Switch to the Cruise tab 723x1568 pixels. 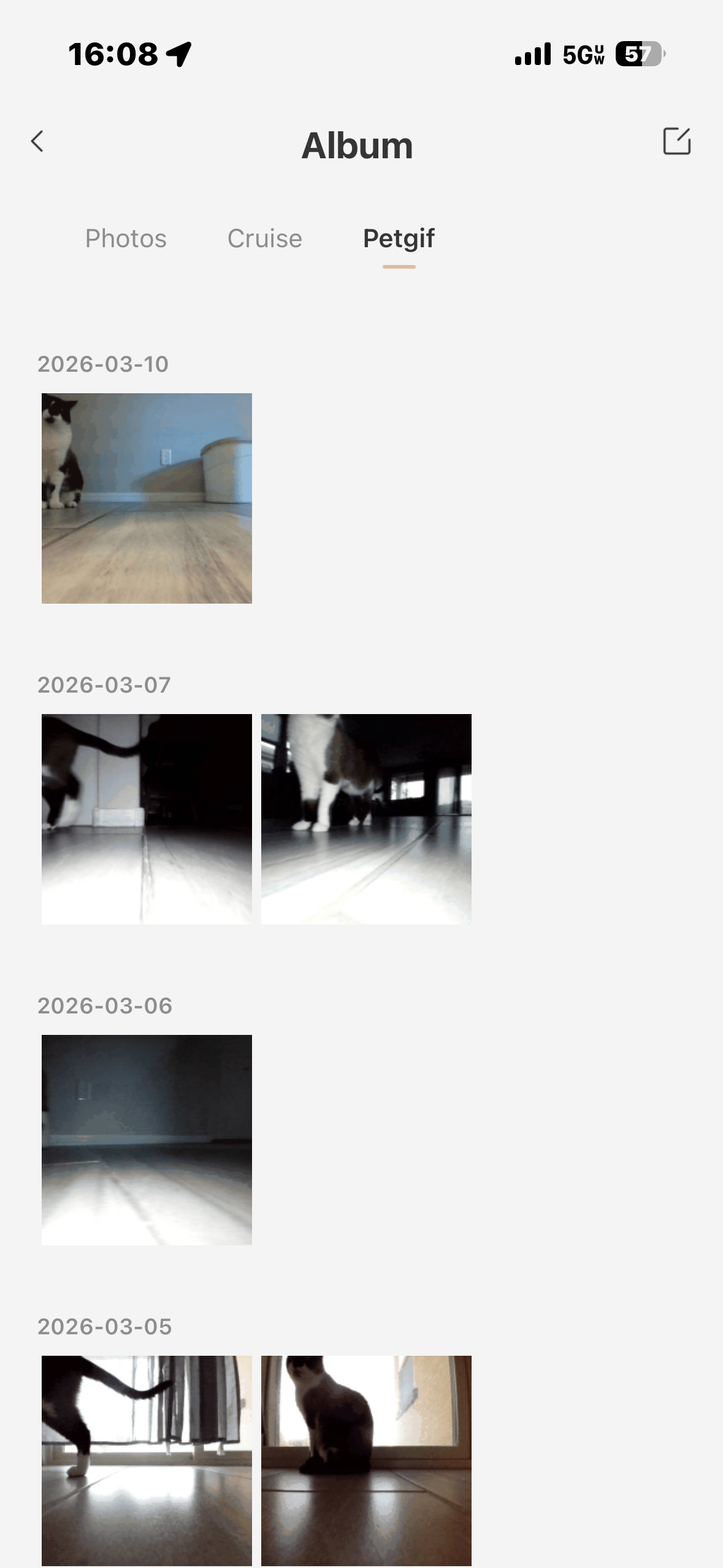click(x=264, y=239)
